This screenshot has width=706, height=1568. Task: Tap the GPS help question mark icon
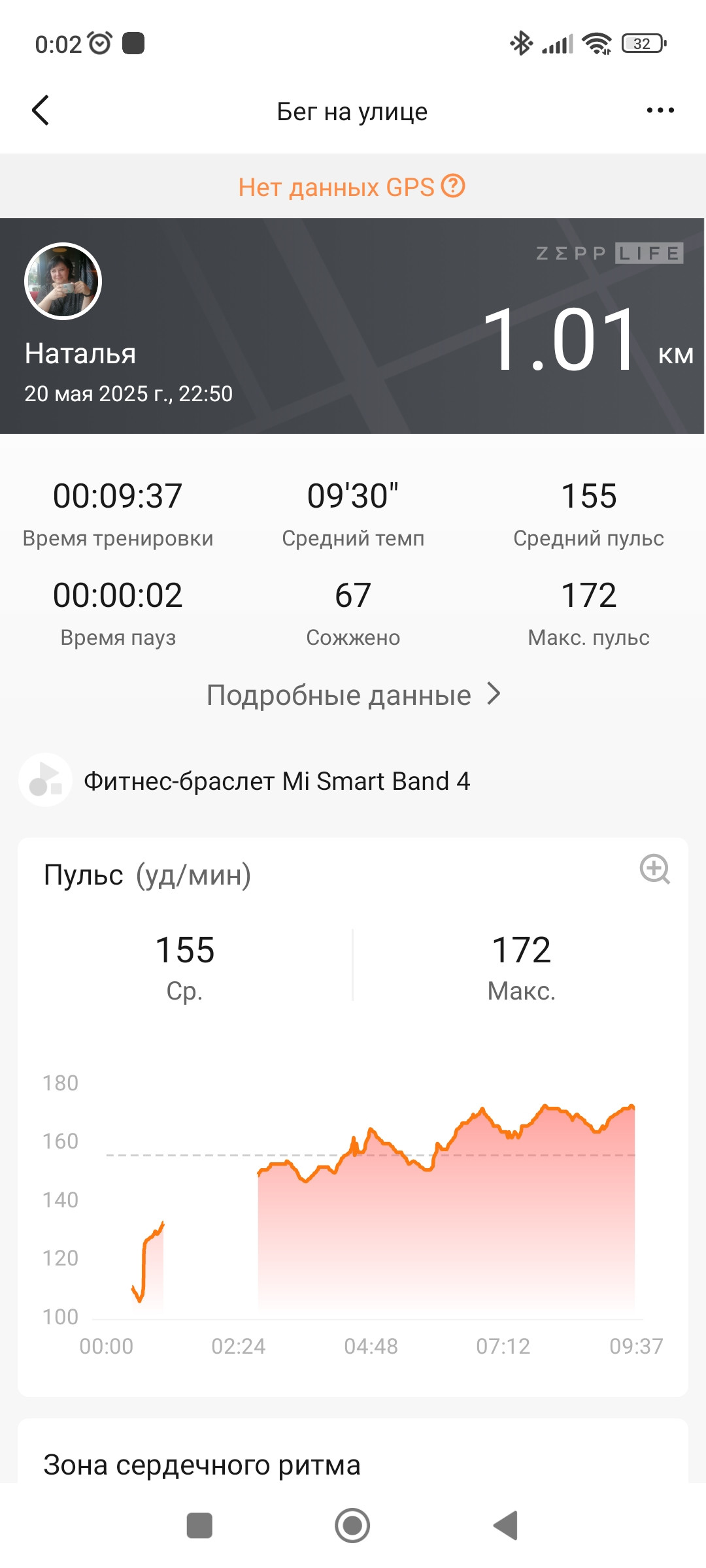[453, 186]
